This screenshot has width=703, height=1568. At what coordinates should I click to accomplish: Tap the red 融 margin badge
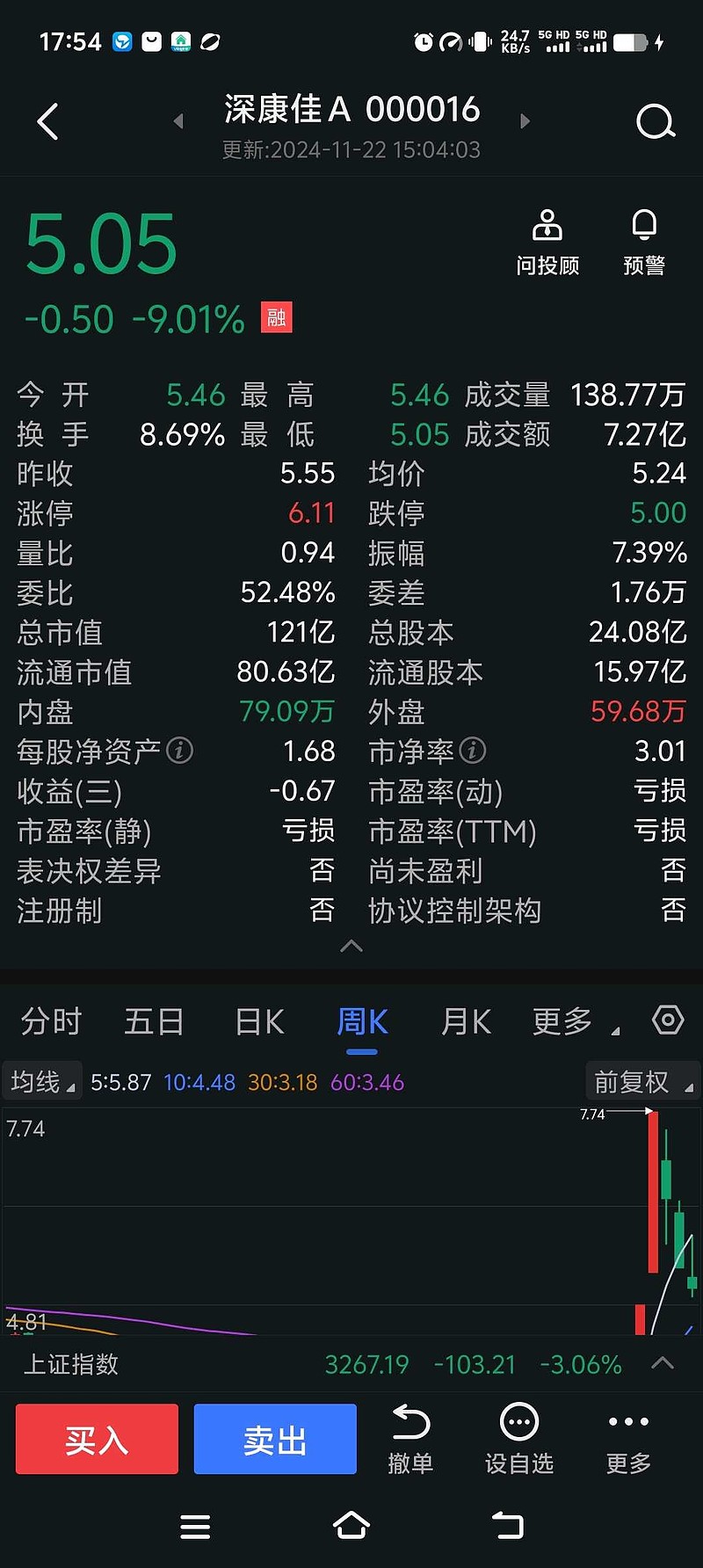[x=275, y=318]
